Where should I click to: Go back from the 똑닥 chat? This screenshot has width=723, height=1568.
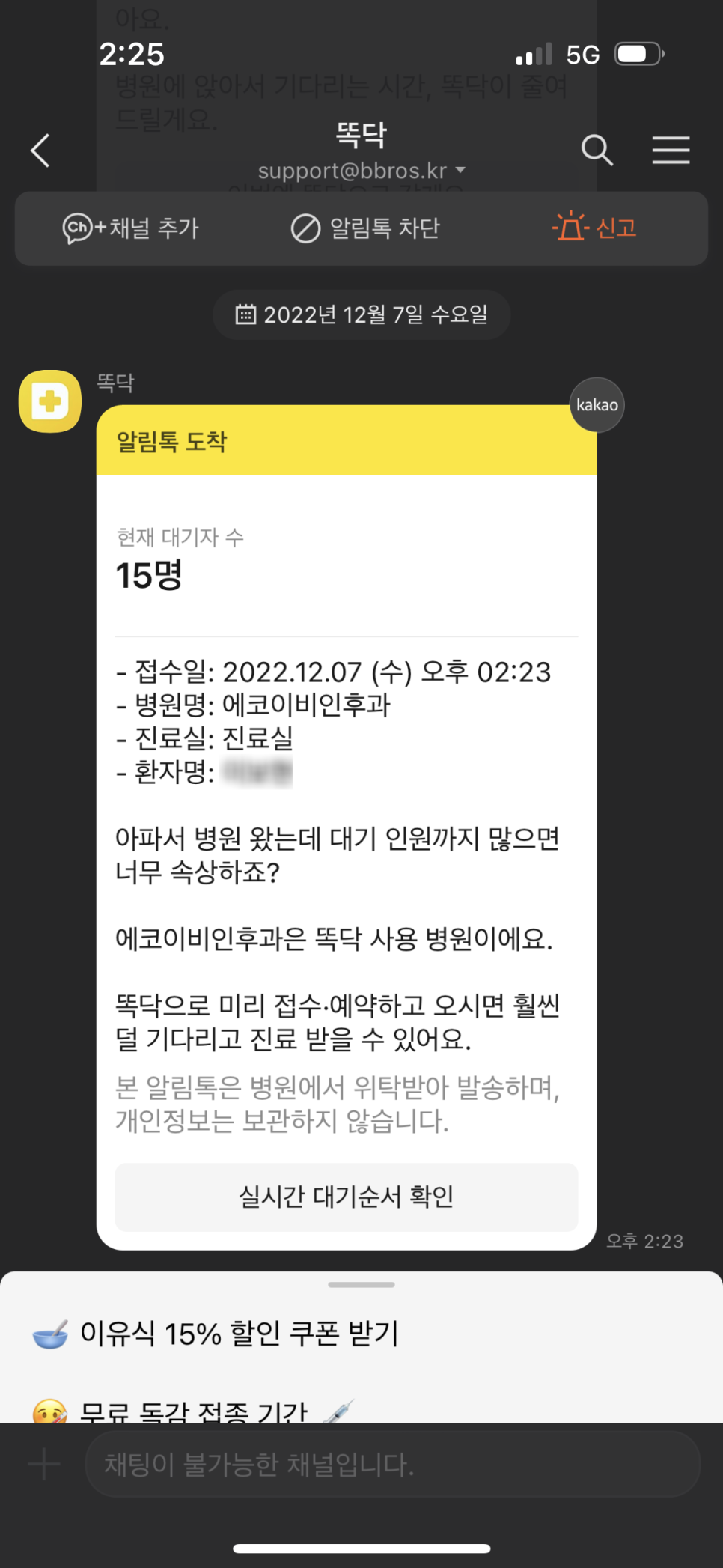pyautogui.click(x=41, y=151)
